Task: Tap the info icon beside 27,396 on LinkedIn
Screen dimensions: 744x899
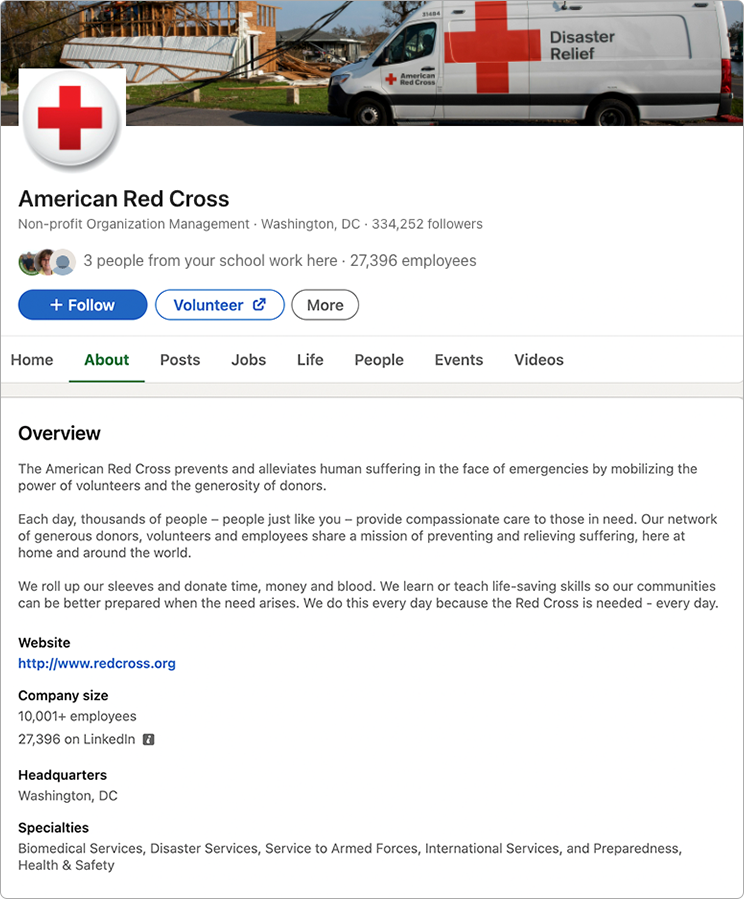Action: coord(149,740)
